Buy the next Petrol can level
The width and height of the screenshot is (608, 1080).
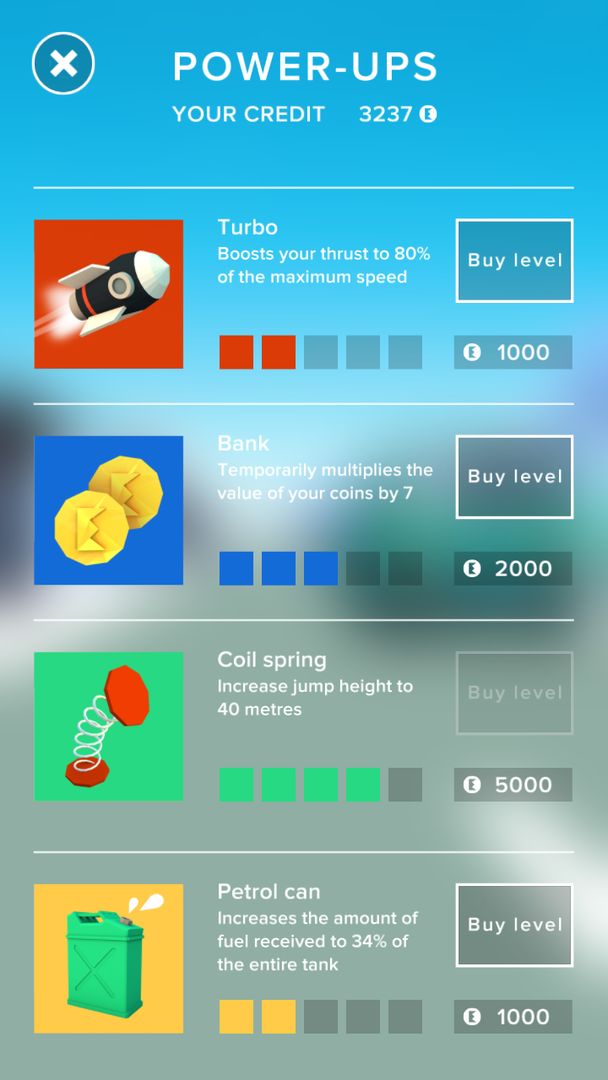[x=514, y=925]
